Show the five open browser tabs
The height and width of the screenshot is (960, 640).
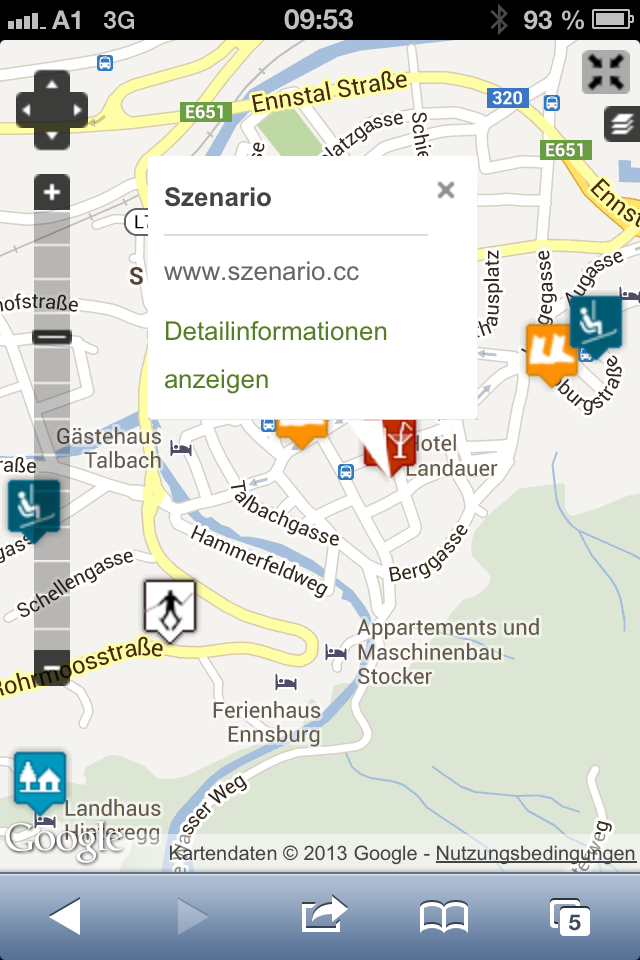click(x=570, y=916)
